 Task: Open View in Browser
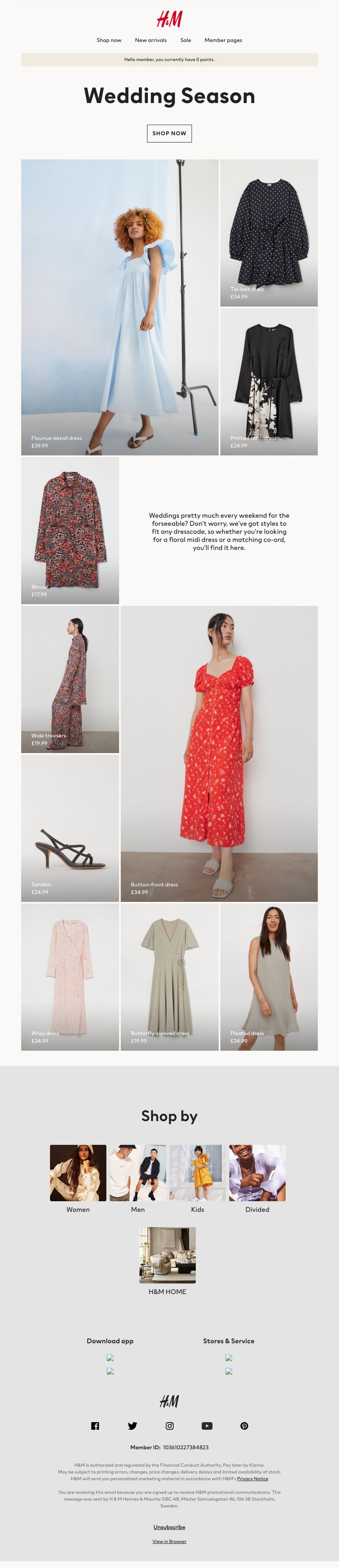click(x=169, y=1541)
